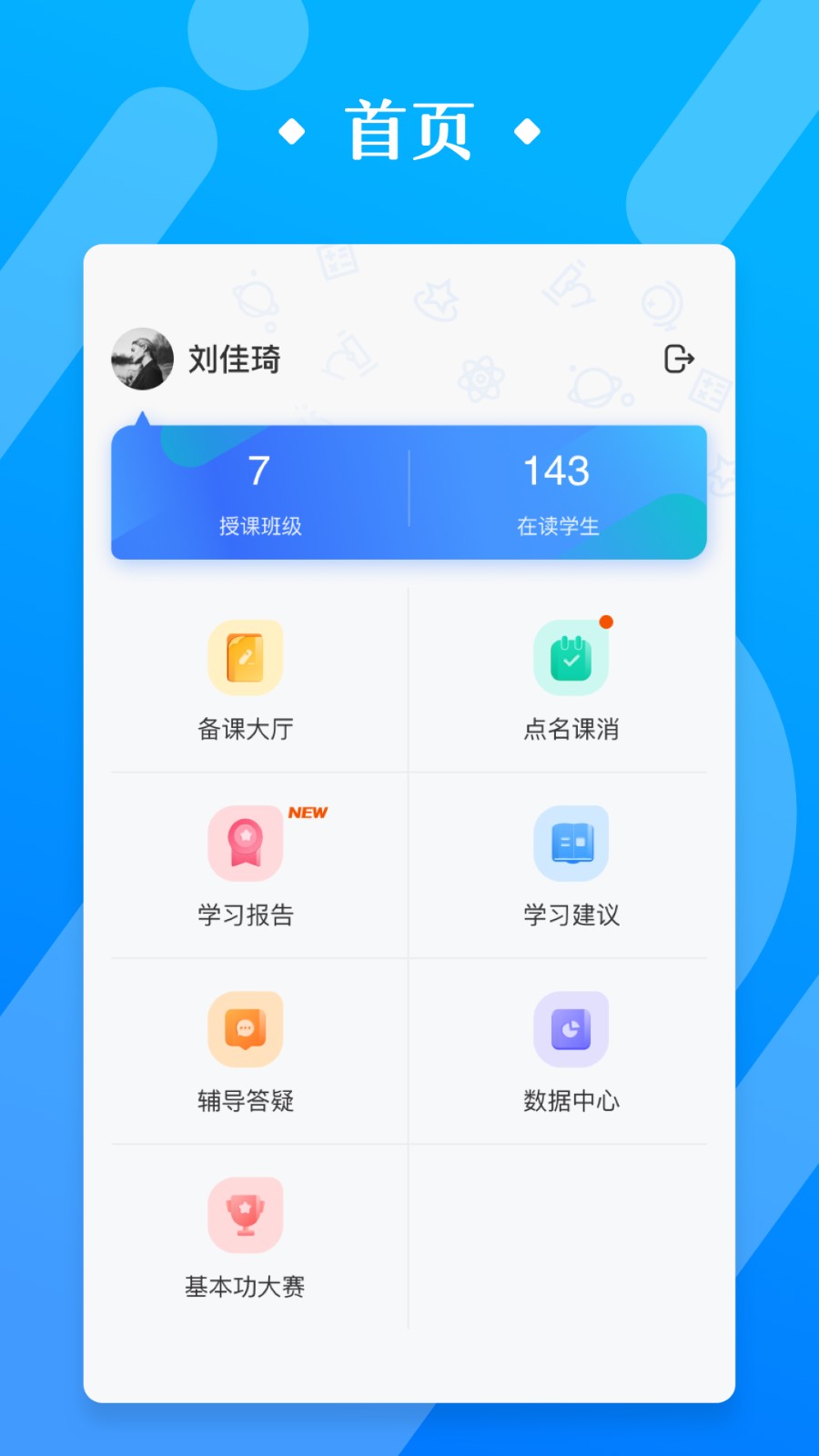Click the name 刘佳琦
The height and width of the screenshot is (1456, 819).
(x=234, y=360)
